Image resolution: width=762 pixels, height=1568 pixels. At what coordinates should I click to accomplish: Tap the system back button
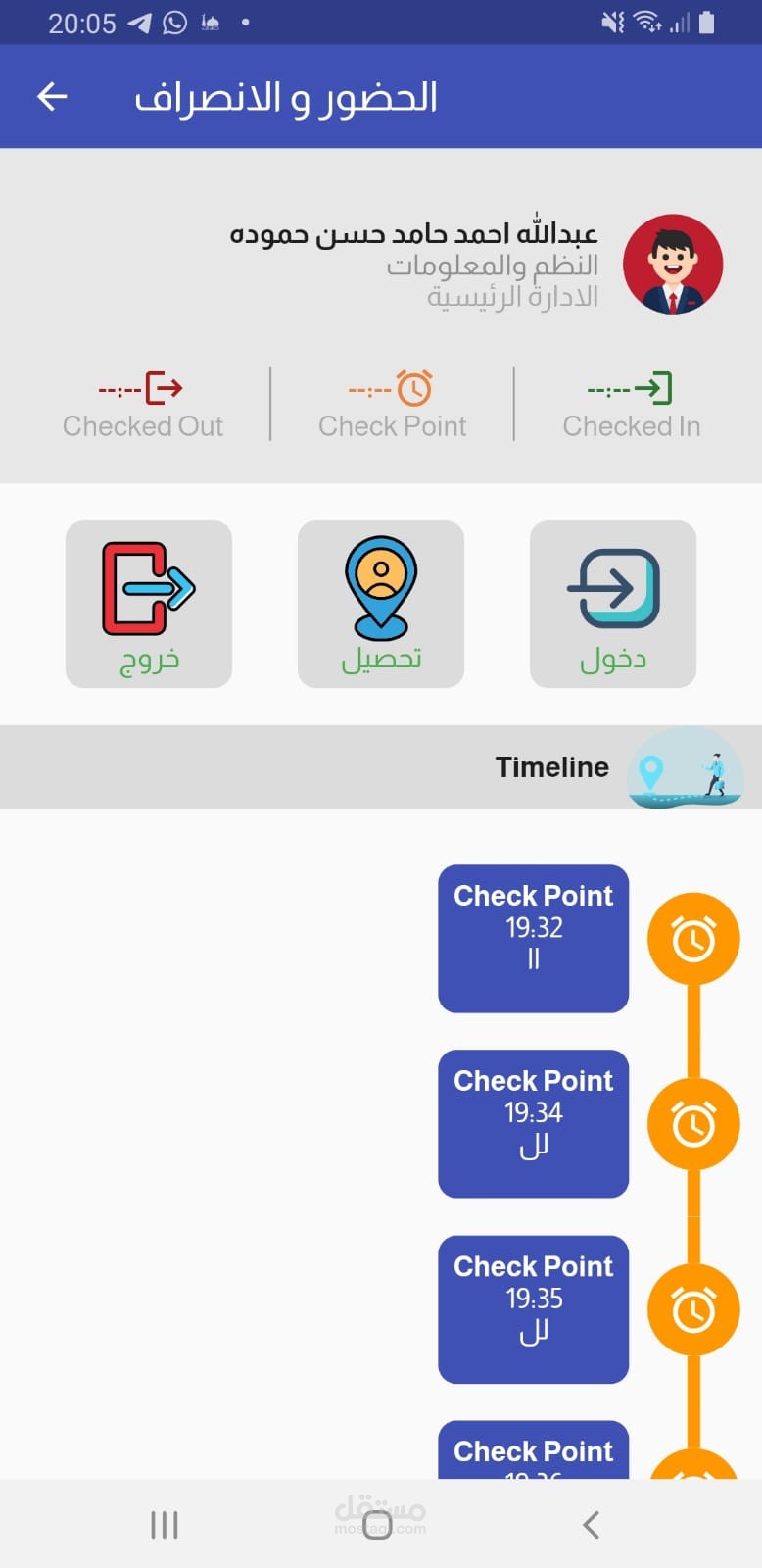pos(591,1524)
